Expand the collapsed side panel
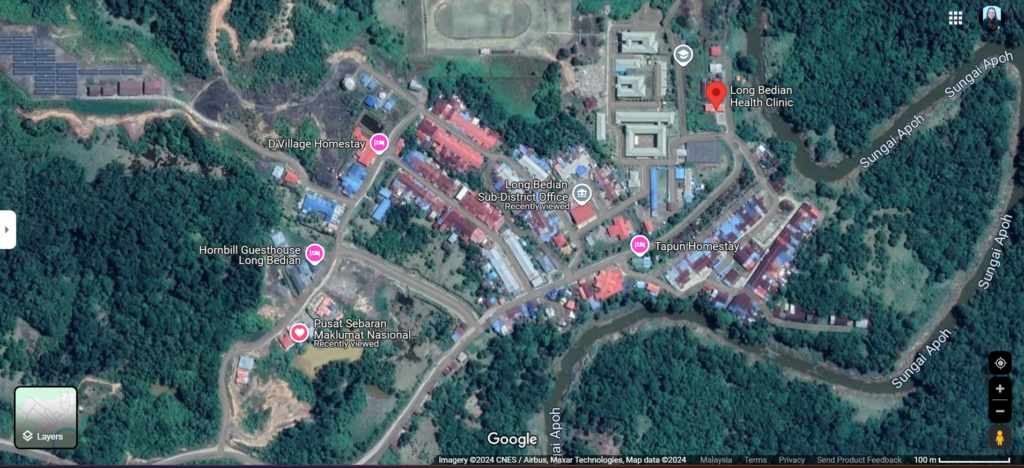The height and width of the screenshot is (468, 1024). (x=8, y=229)
